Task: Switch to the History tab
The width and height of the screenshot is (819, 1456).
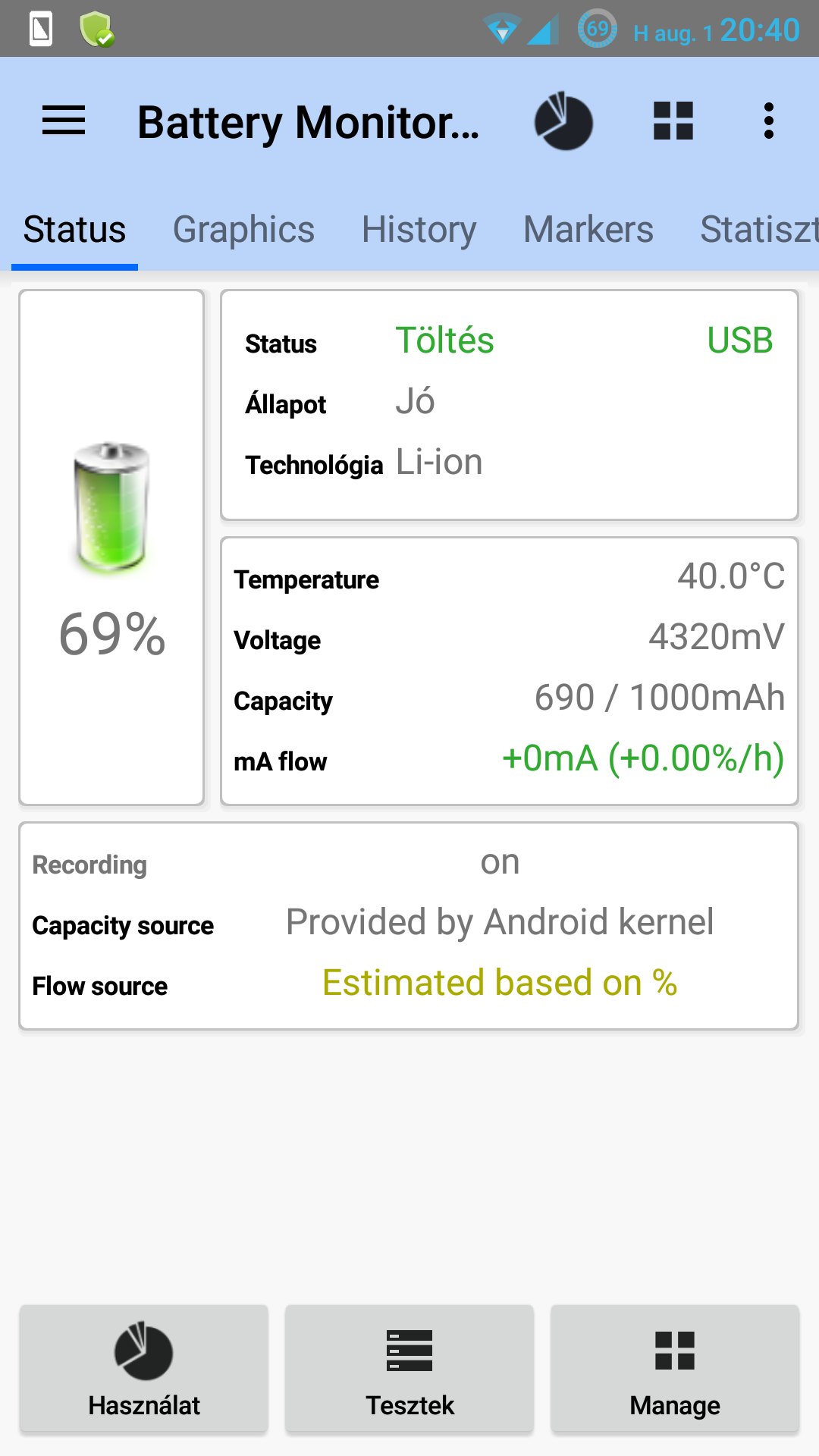Action: (419, 230)
